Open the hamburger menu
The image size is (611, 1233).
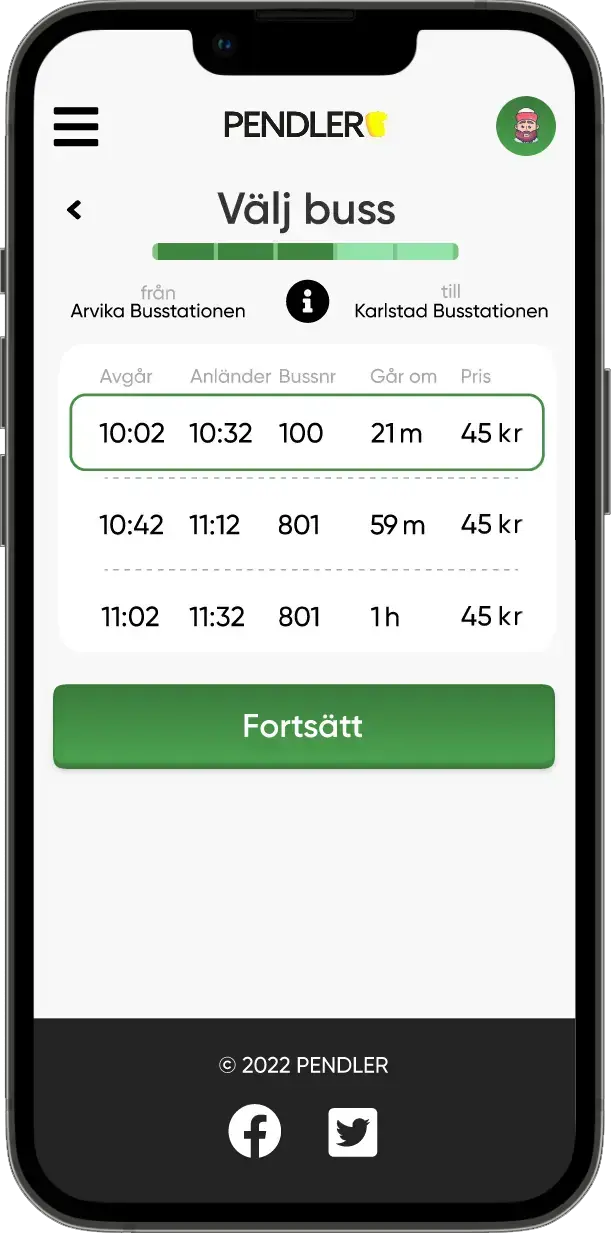(76, 127)
